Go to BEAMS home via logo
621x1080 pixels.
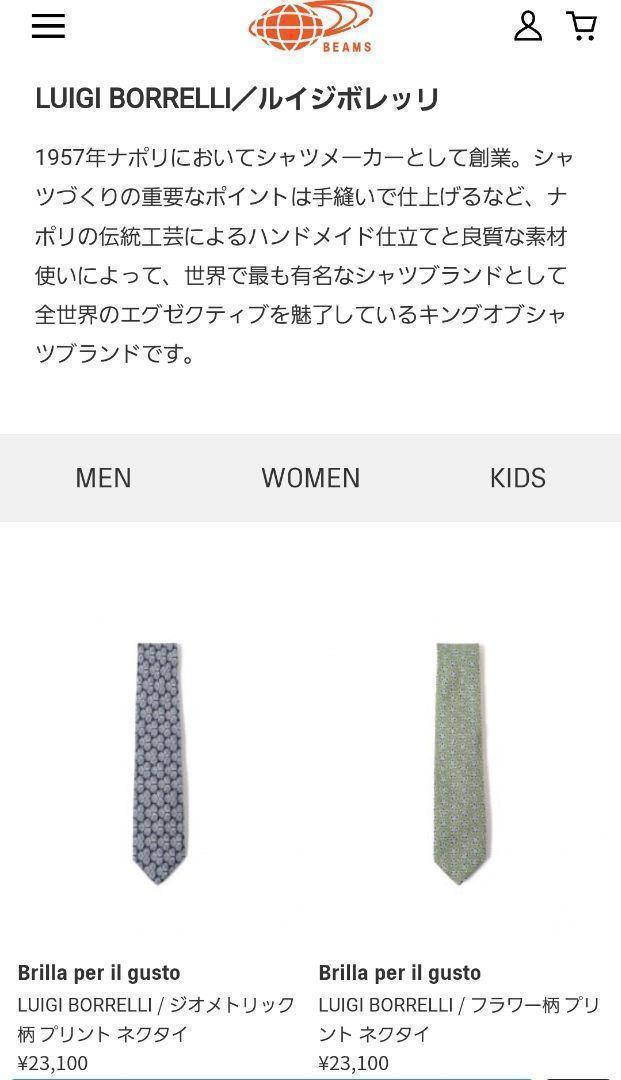[310, 26]
